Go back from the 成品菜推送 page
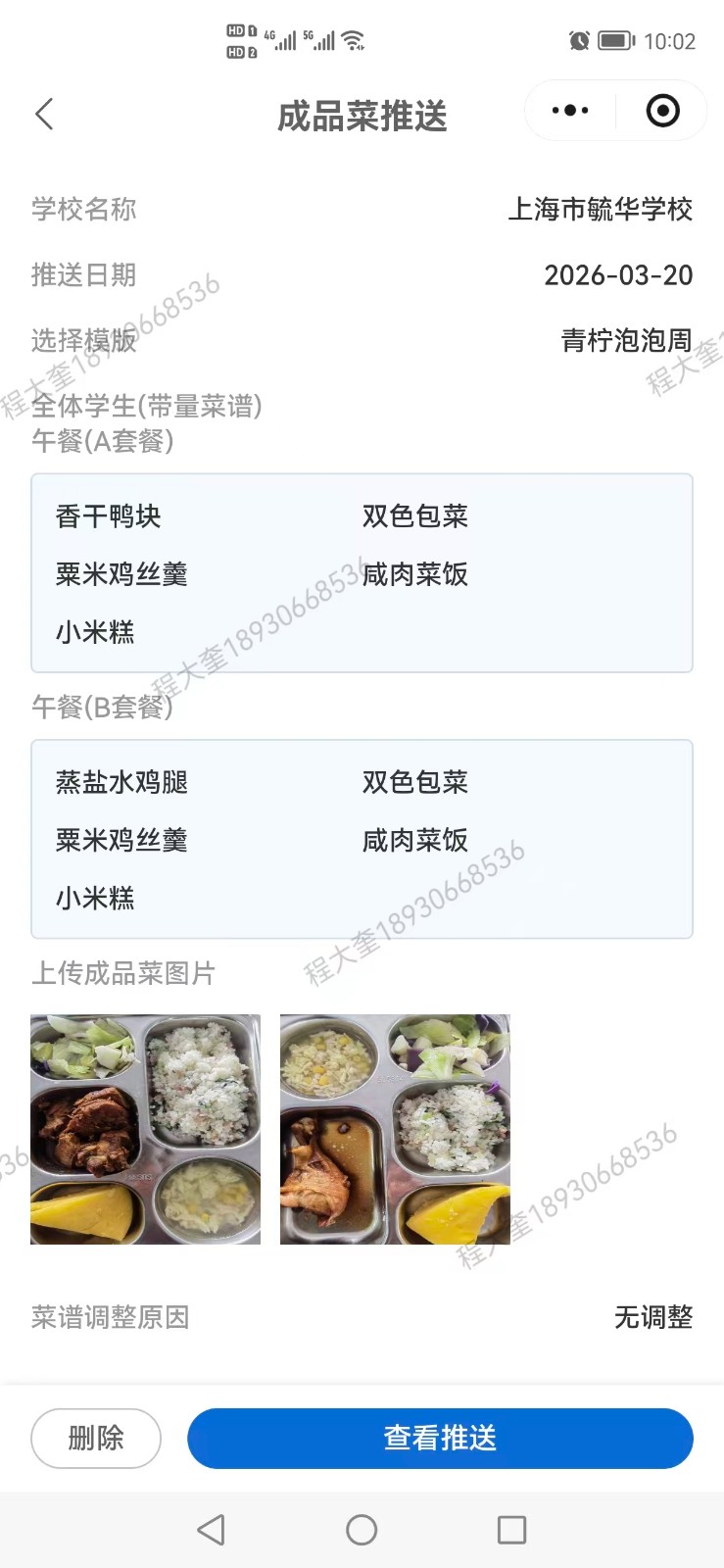 click(x=44, y=115)
